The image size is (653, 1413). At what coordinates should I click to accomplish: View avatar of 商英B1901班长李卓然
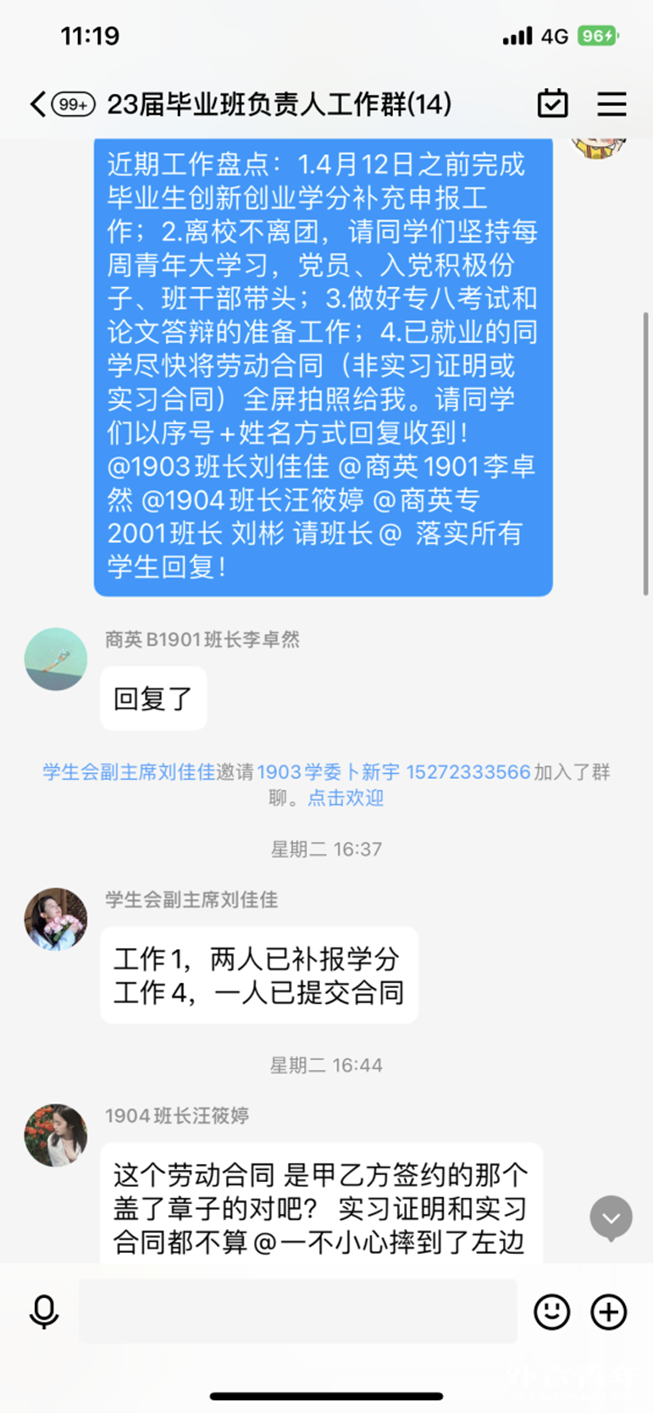56,659
